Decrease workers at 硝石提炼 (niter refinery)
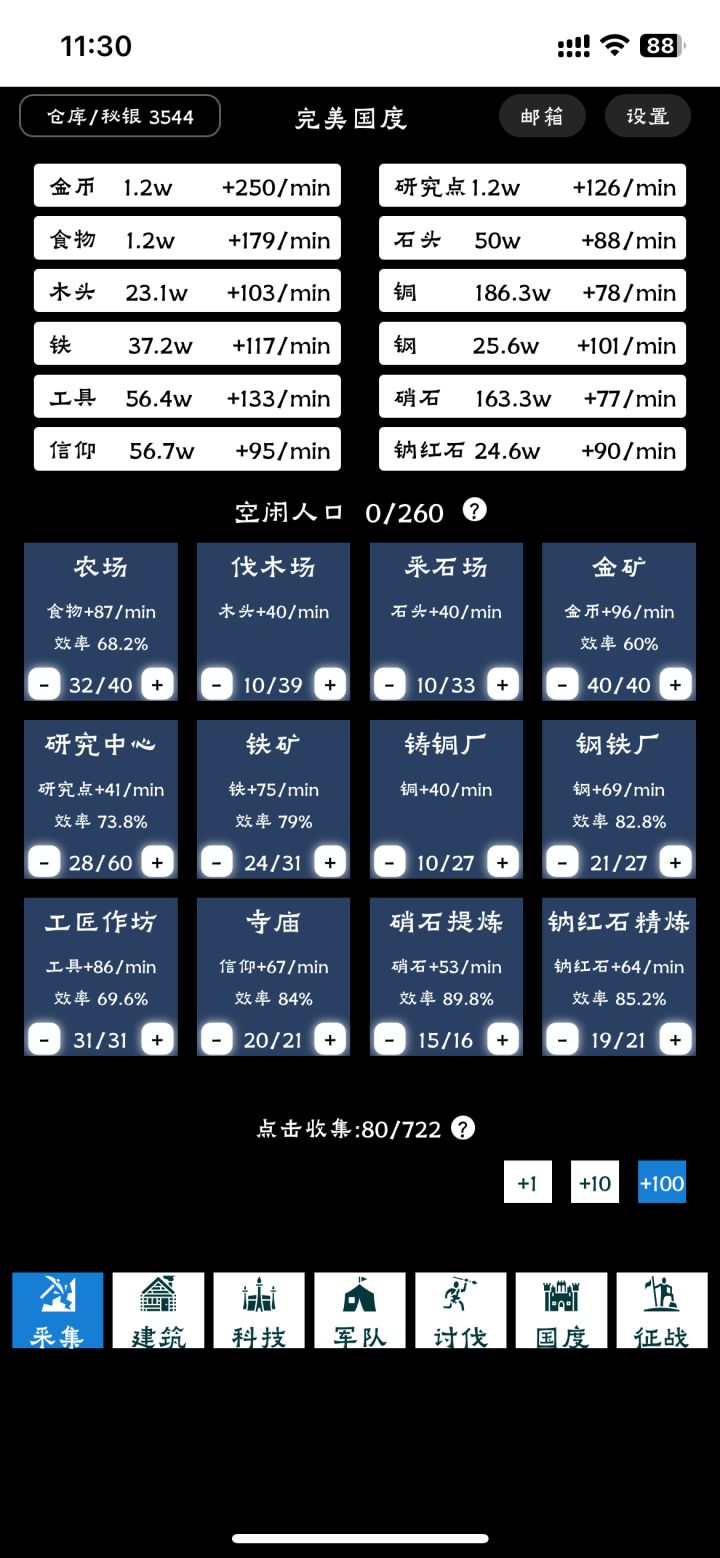Screen dimensions: 720x1558 click(x=389, y=1039)
